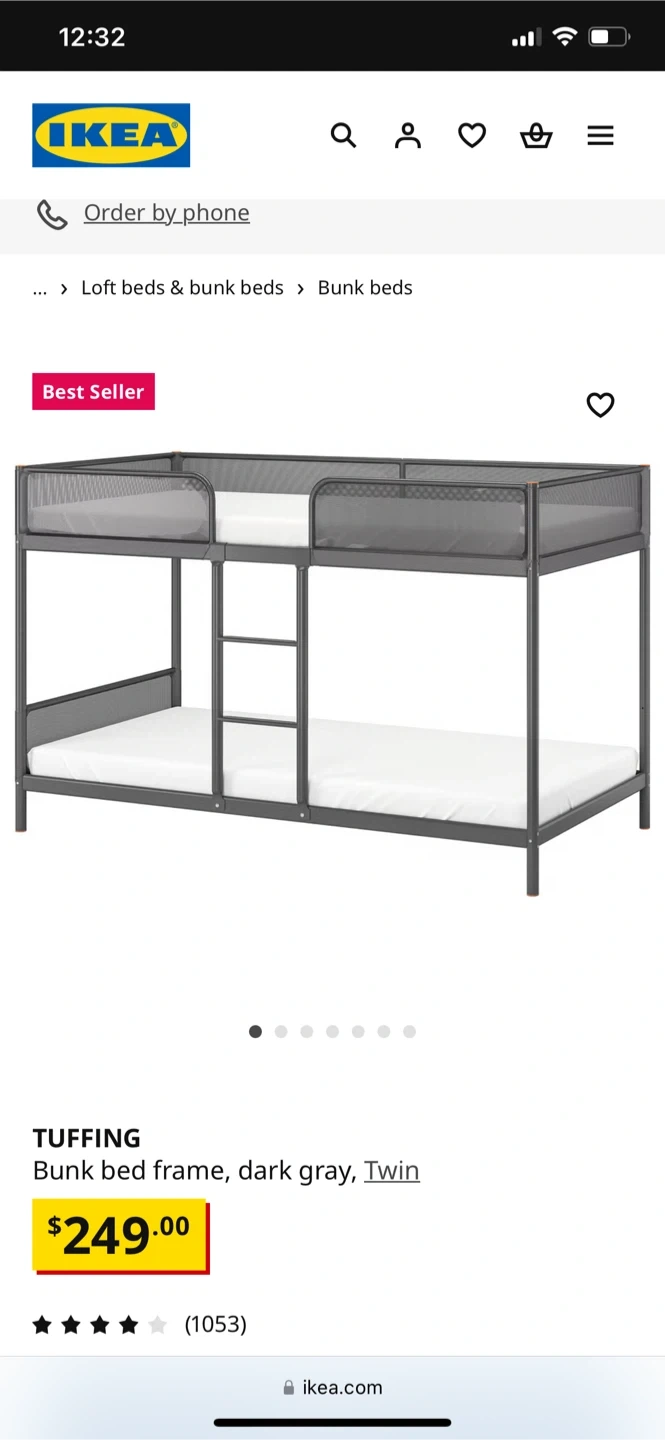The width and height of the screenshot is (665, 1440).
Task: Jump to the second product image dot
Action: click(281, 1032)
